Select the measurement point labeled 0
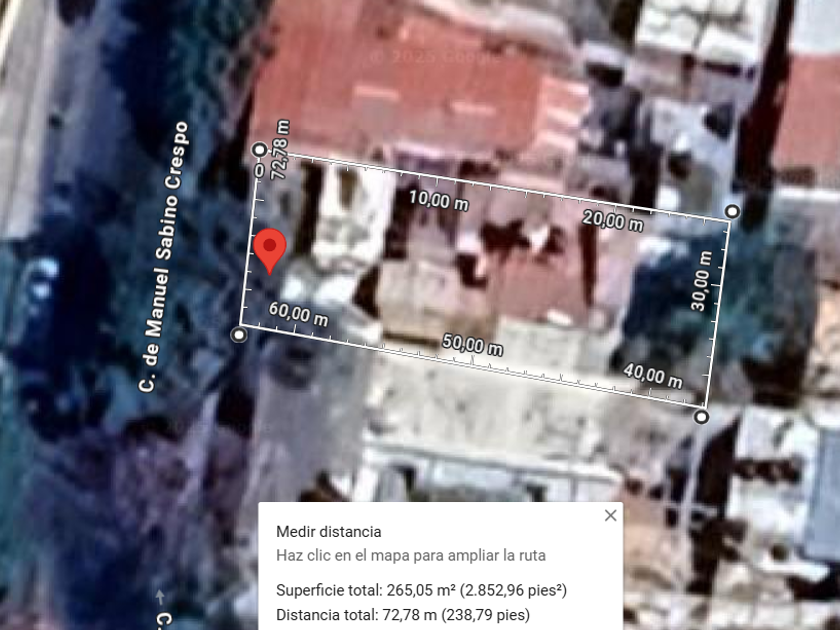The height and width of the screenshot is (630, 840). (x=259, y=149)
